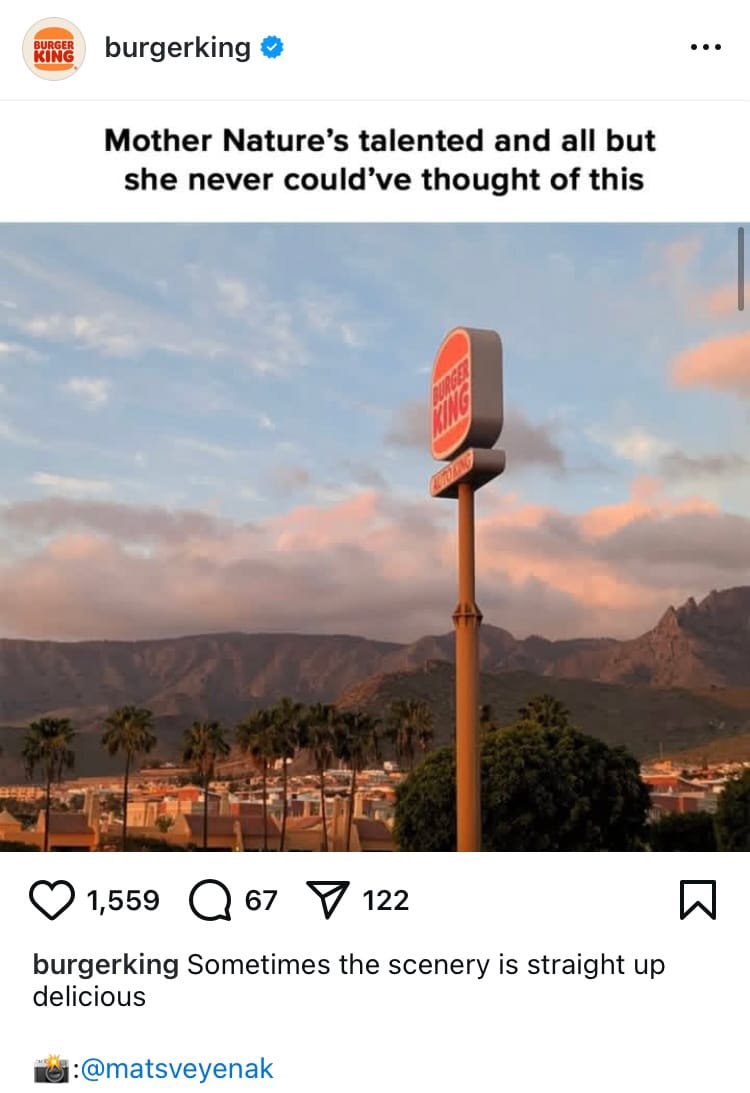Image resolution: width=750 pixels, height=1093 pixels.
Task: Open the Burger King sign photo post
Action: (375, 536)
